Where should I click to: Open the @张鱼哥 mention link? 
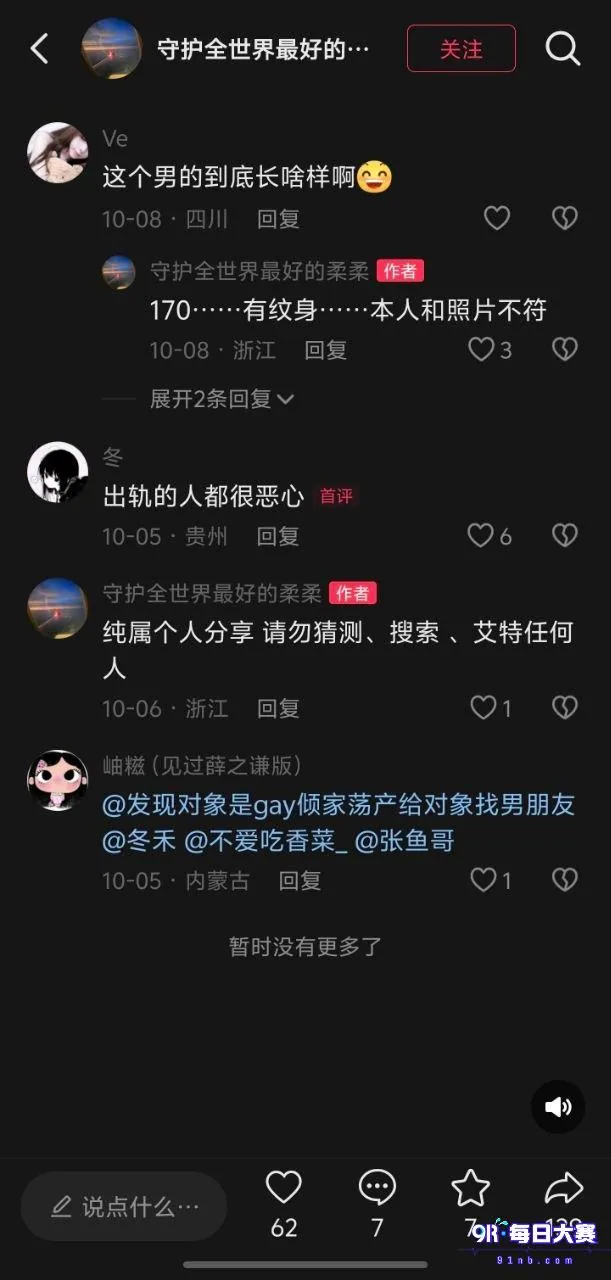tap(405, 841)
